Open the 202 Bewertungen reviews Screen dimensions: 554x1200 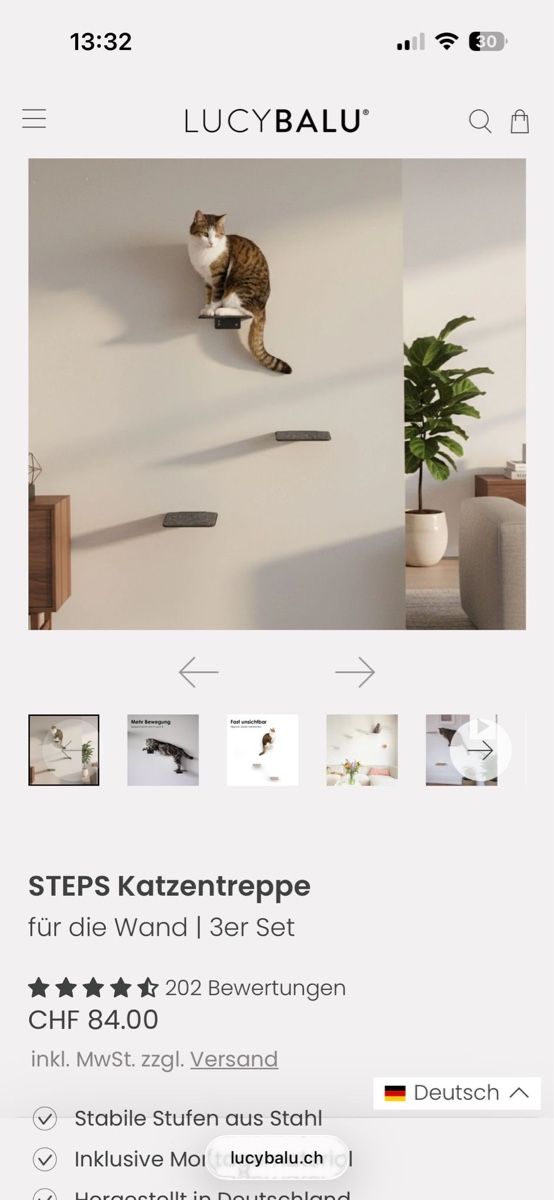[255, 988]
